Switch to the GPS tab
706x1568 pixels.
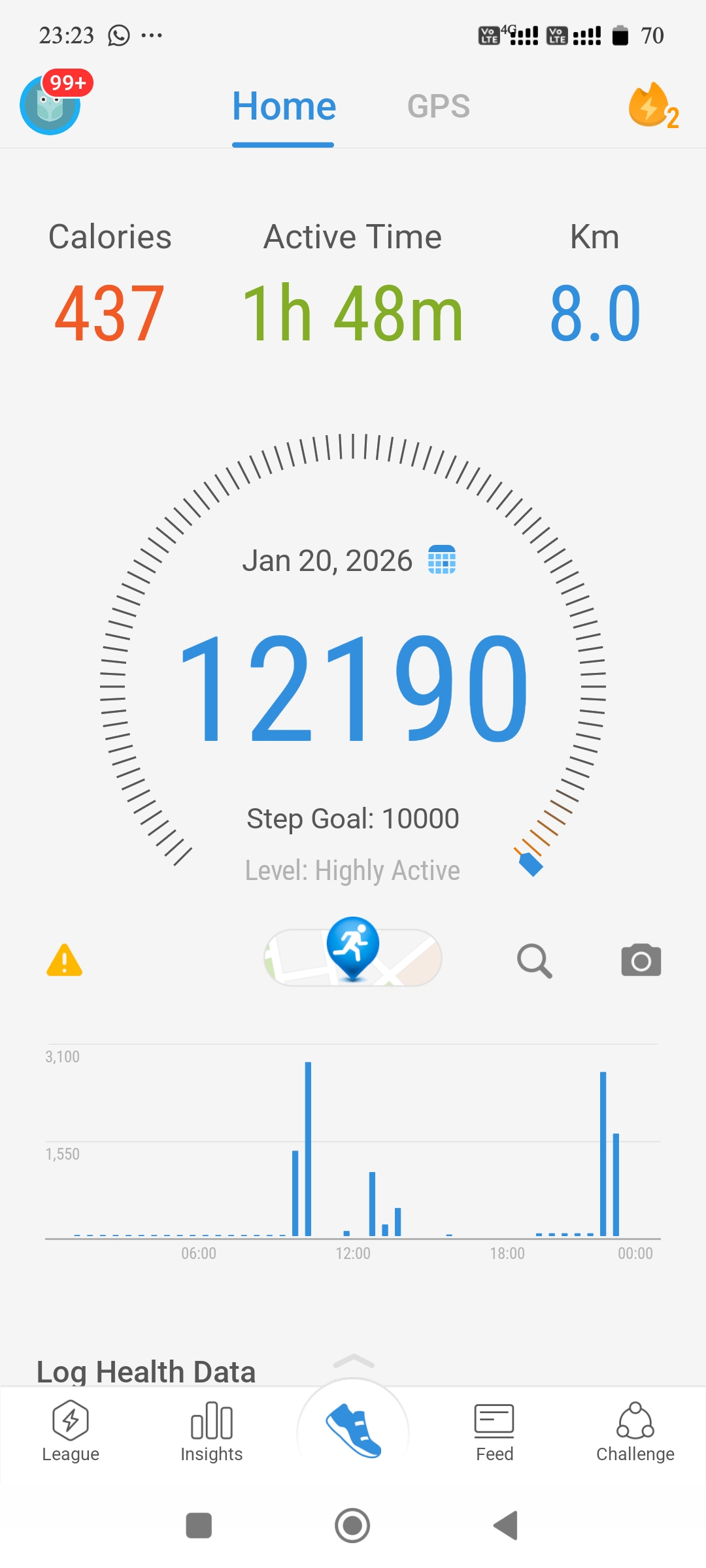(437, 106)
